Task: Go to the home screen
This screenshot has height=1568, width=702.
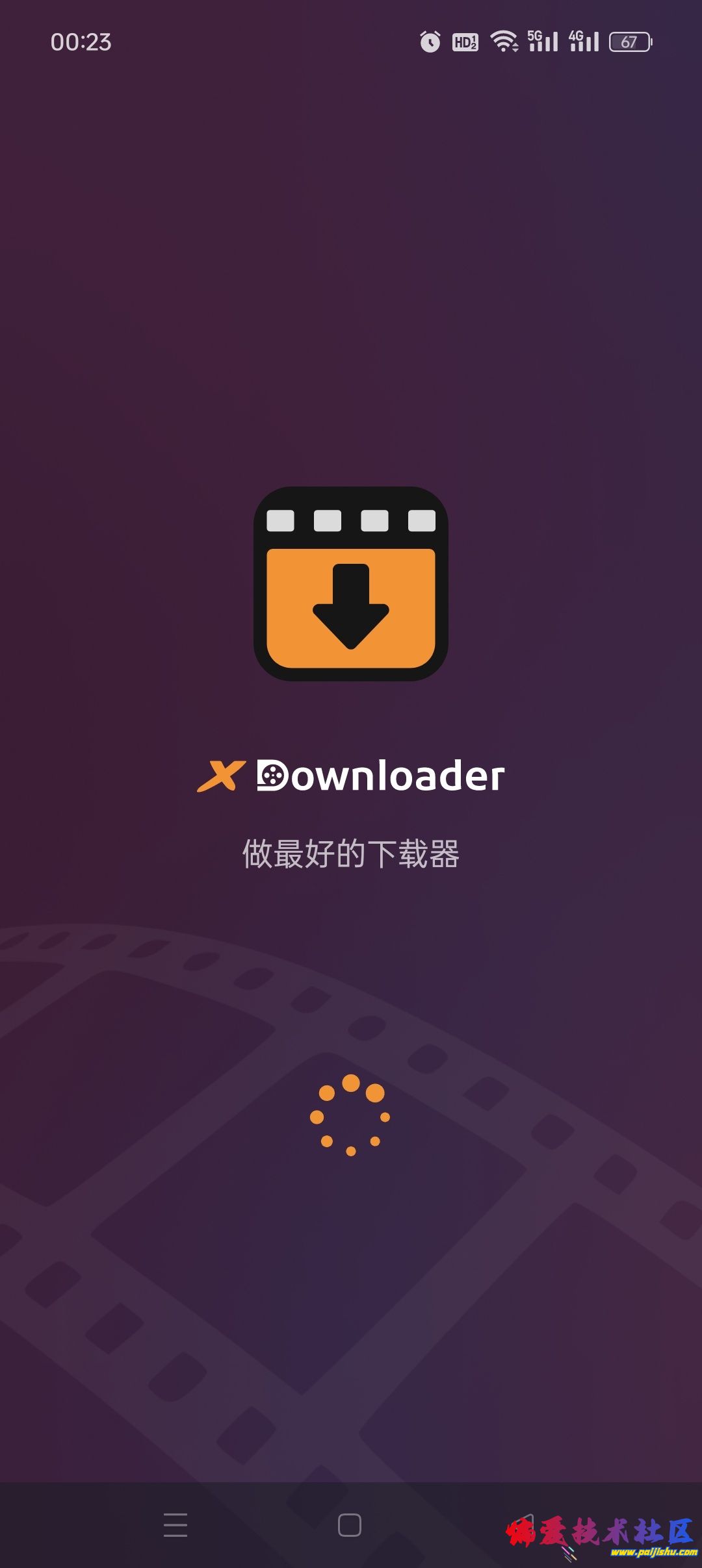Action: pos(350,1524)
